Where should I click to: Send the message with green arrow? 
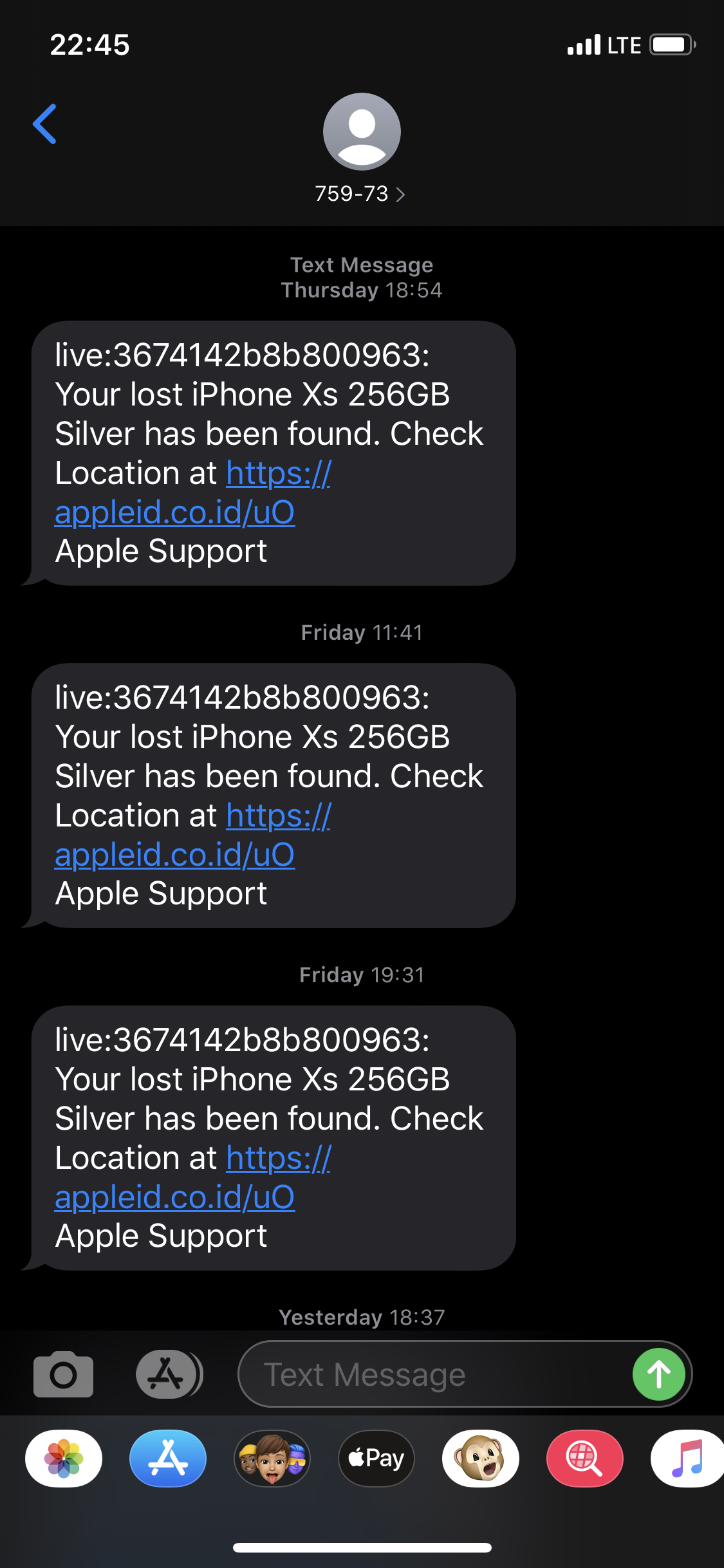(x=658, y=1374)
